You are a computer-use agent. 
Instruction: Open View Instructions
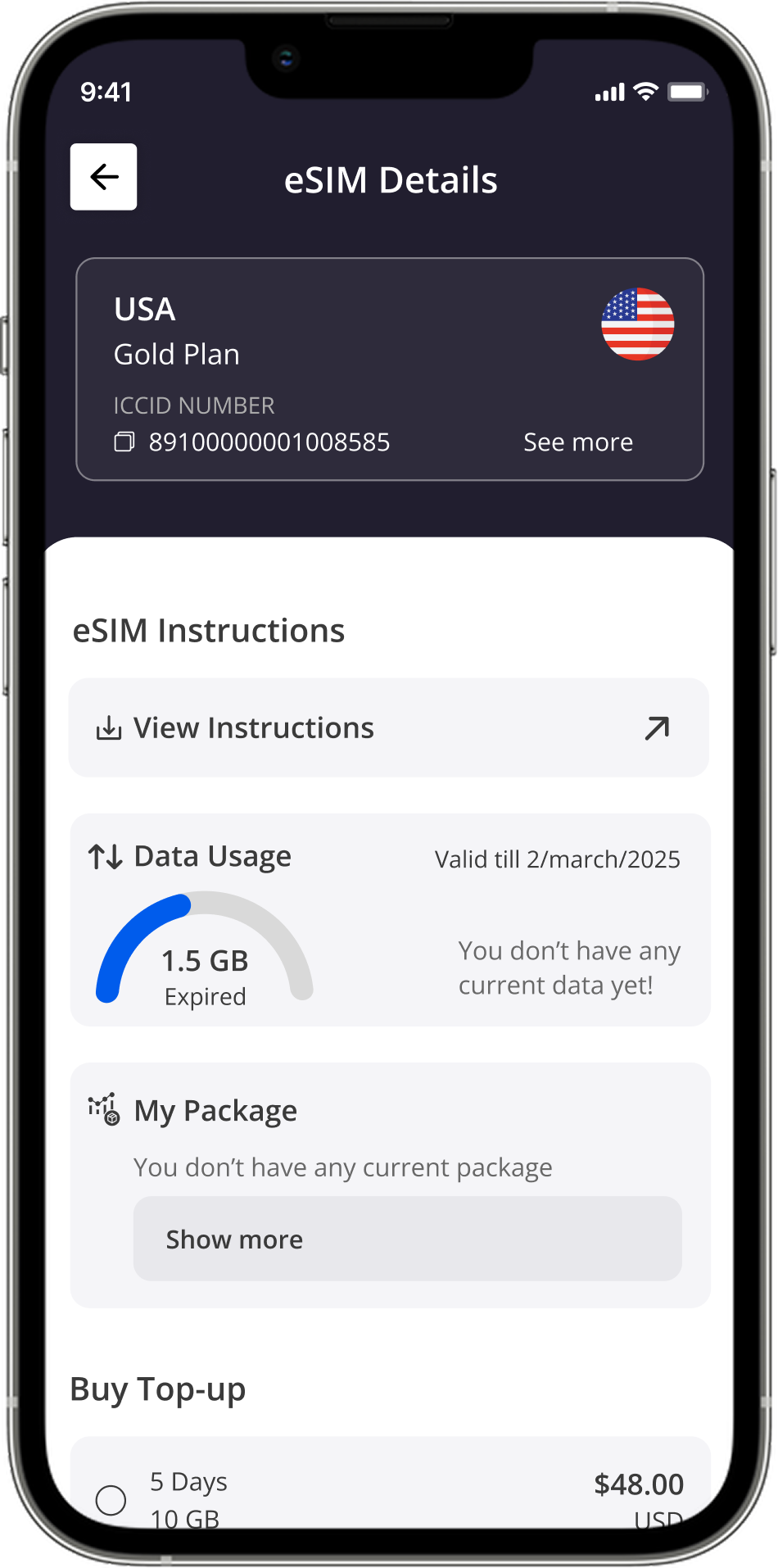tap(389, 727)
